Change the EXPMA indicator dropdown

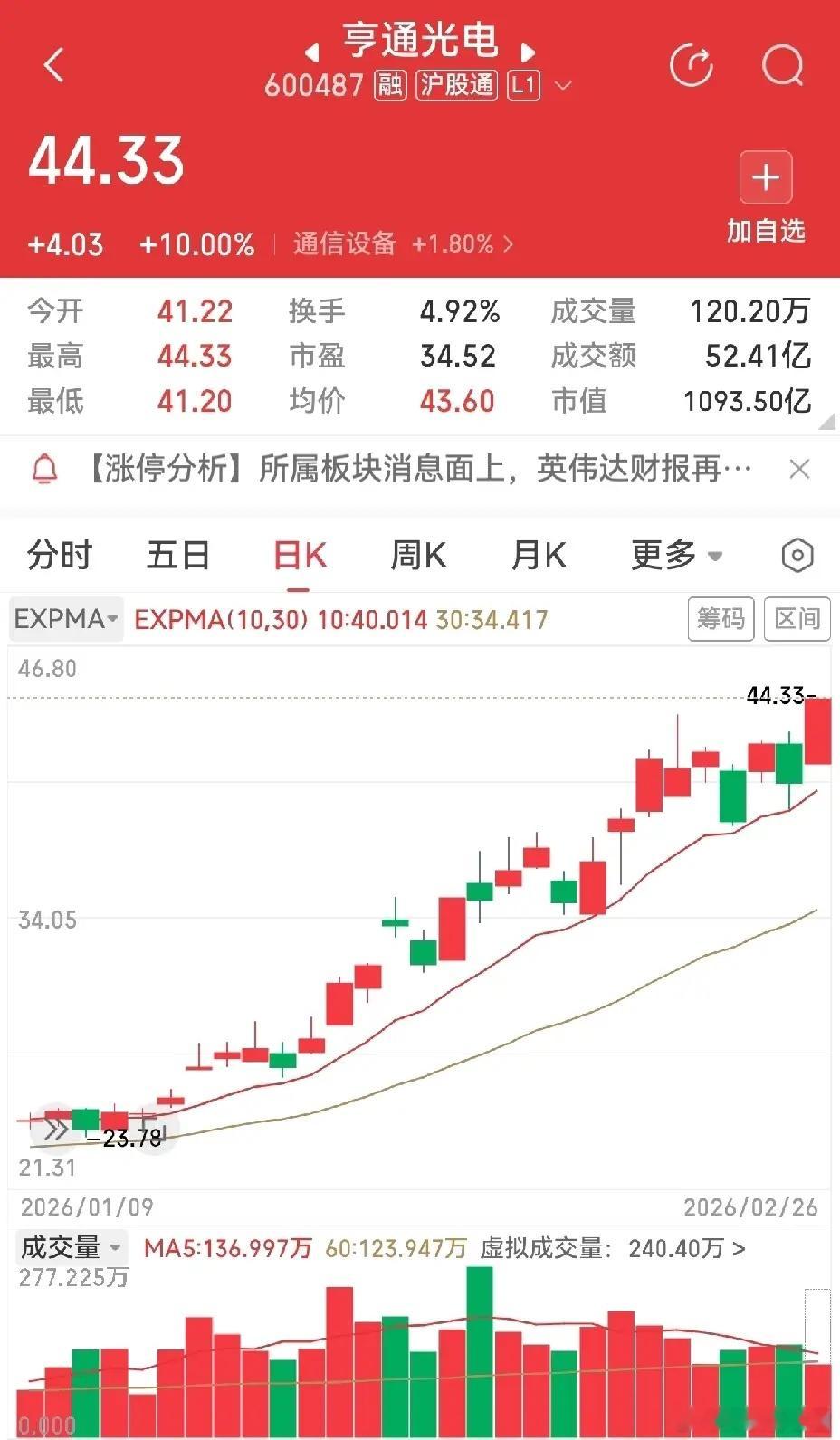(66, 619)
